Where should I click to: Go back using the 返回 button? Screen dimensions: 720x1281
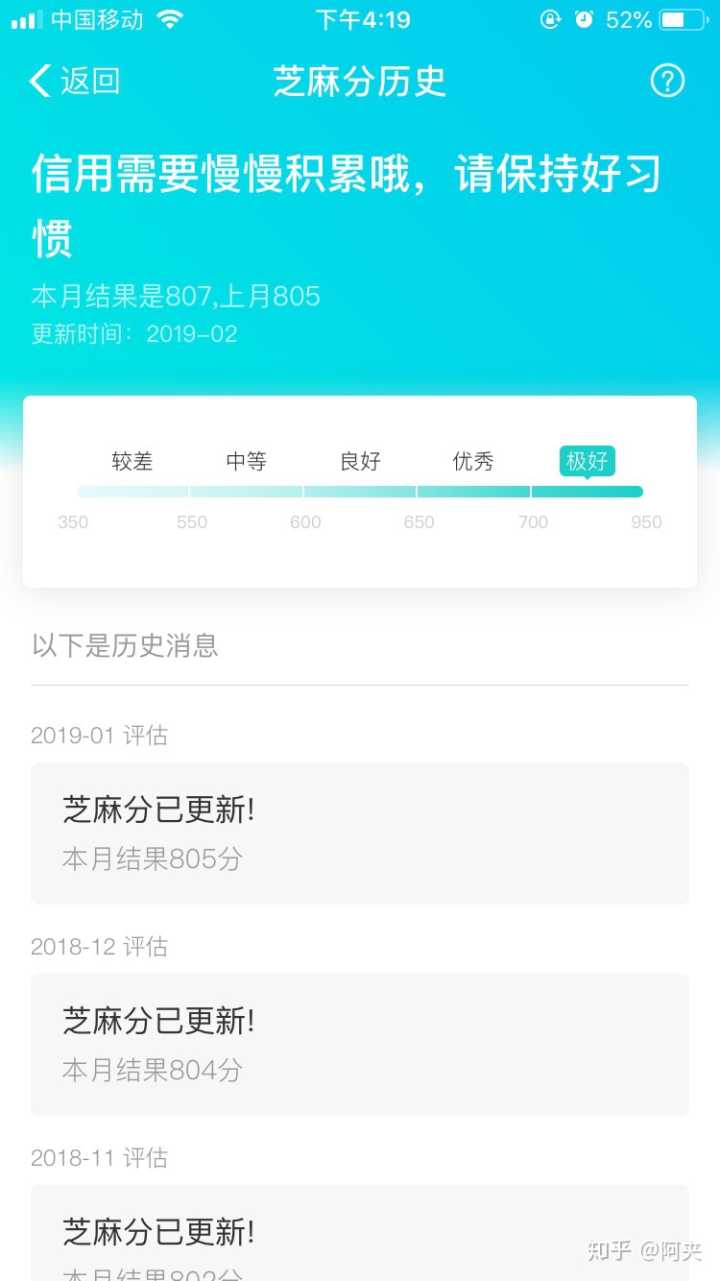(75, 81)
